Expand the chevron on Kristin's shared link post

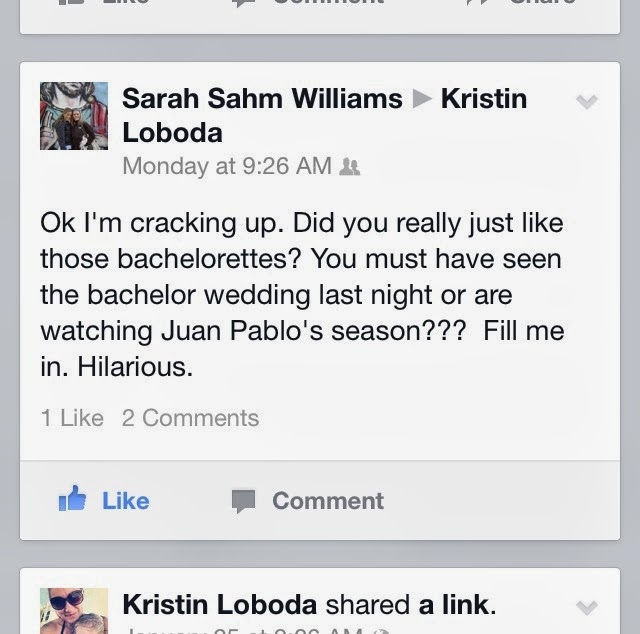[x=587, y=607]
